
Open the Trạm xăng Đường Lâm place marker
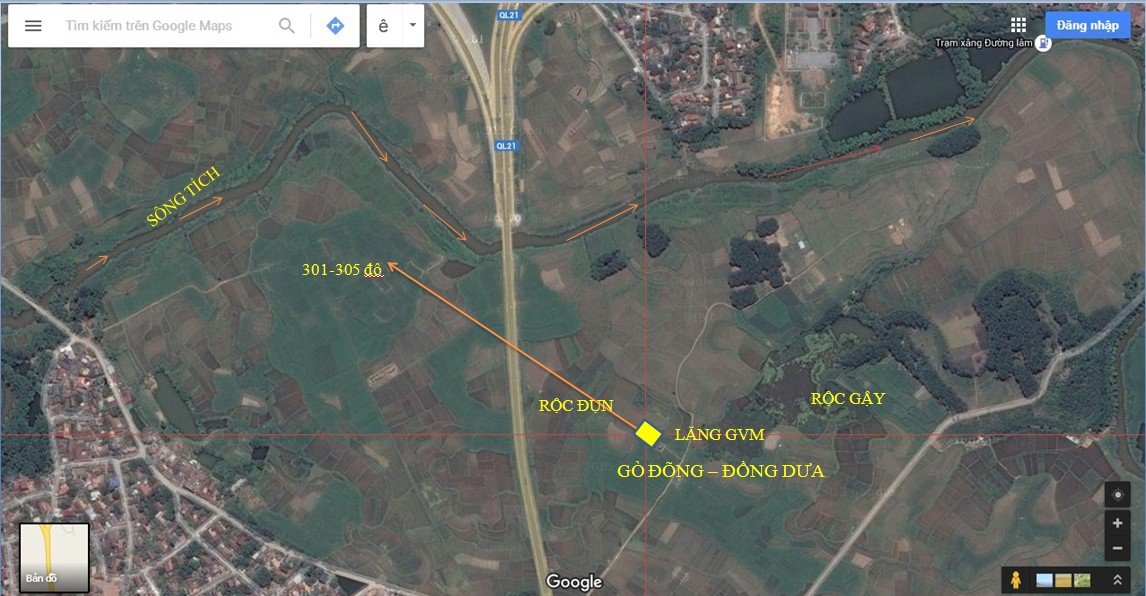click(x=1043, y=43)
